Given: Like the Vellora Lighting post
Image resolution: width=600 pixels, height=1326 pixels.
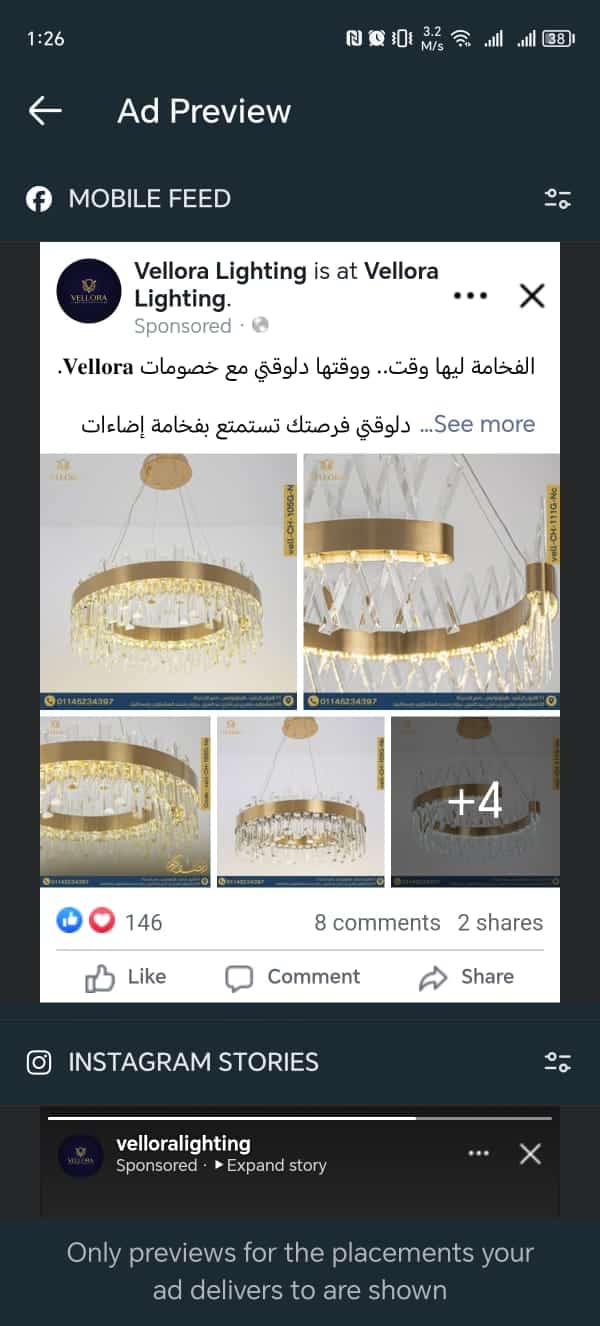Looking at the screenshot, I should (126, 977).
